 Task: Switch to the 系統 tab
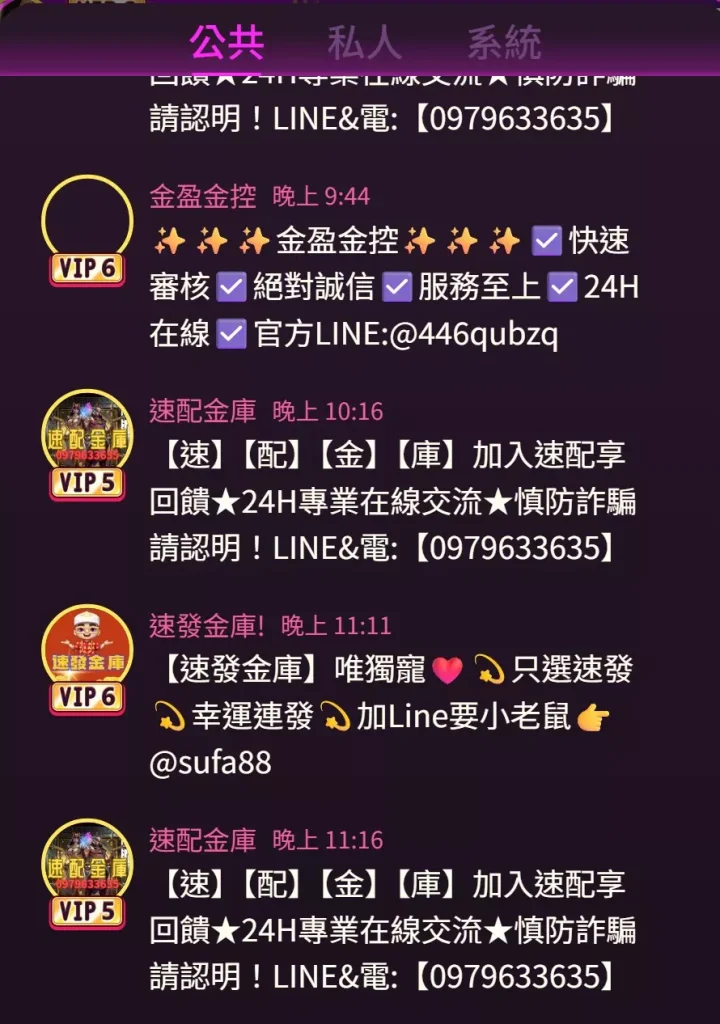click(x=504, y=43)
